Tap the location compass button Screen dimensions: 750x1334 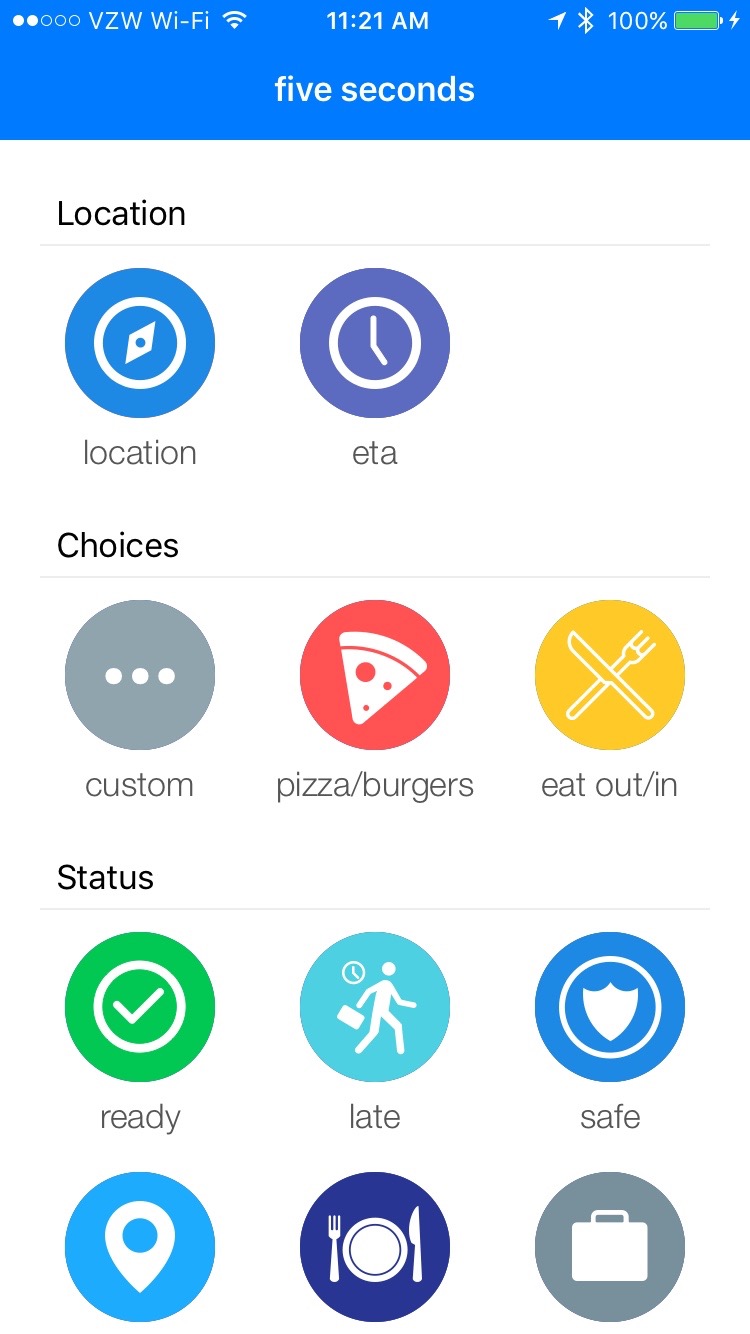click(x=140, y=343)
